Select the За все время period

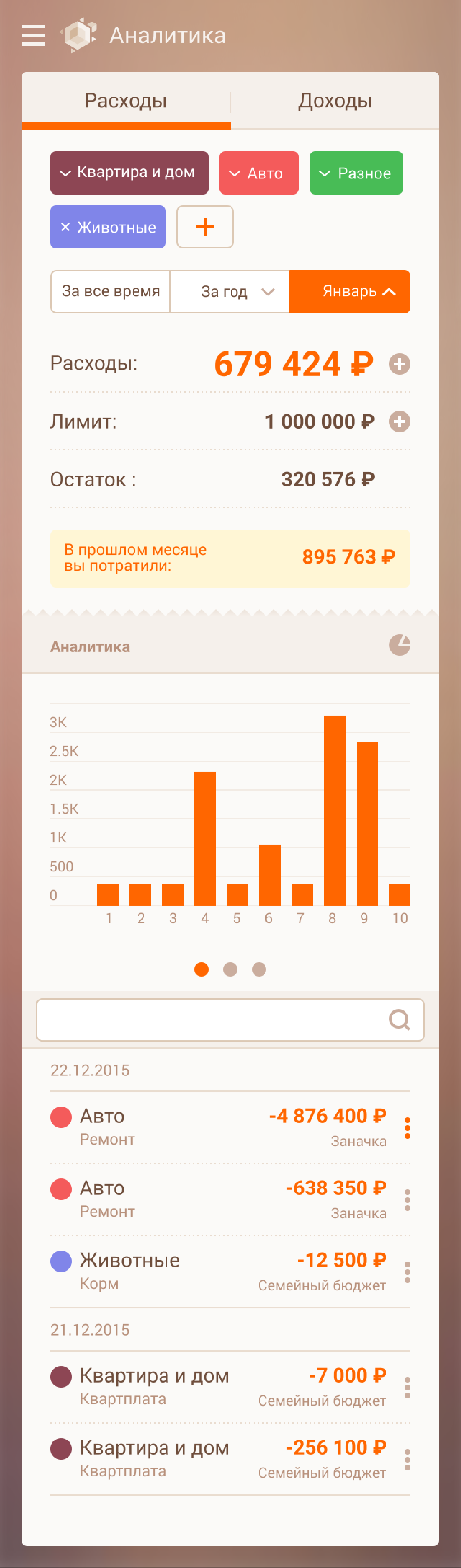(111, 291)
